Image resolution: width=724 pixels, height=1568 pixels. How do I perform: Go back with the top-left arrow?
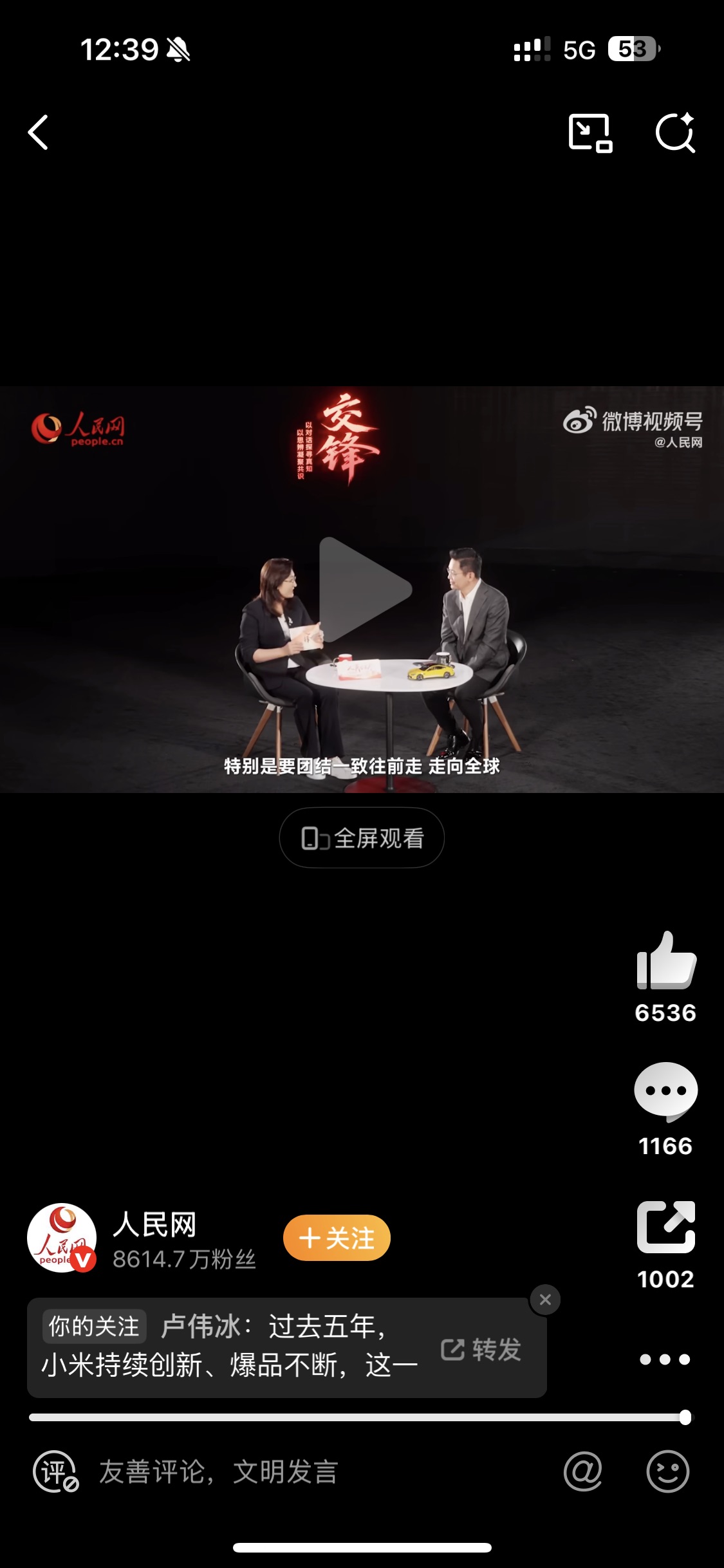(x=39, y=133)
